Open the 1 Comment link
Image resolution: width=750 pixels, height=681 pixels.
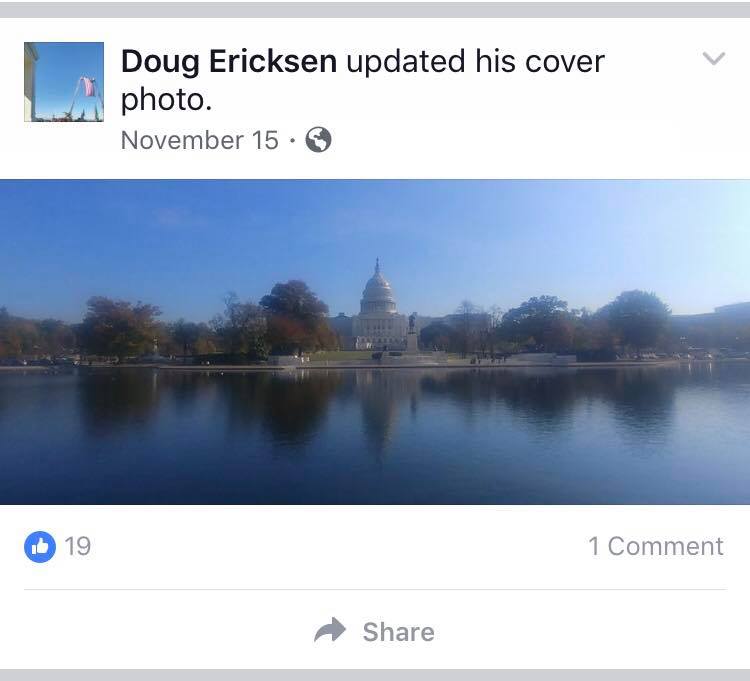655,546
